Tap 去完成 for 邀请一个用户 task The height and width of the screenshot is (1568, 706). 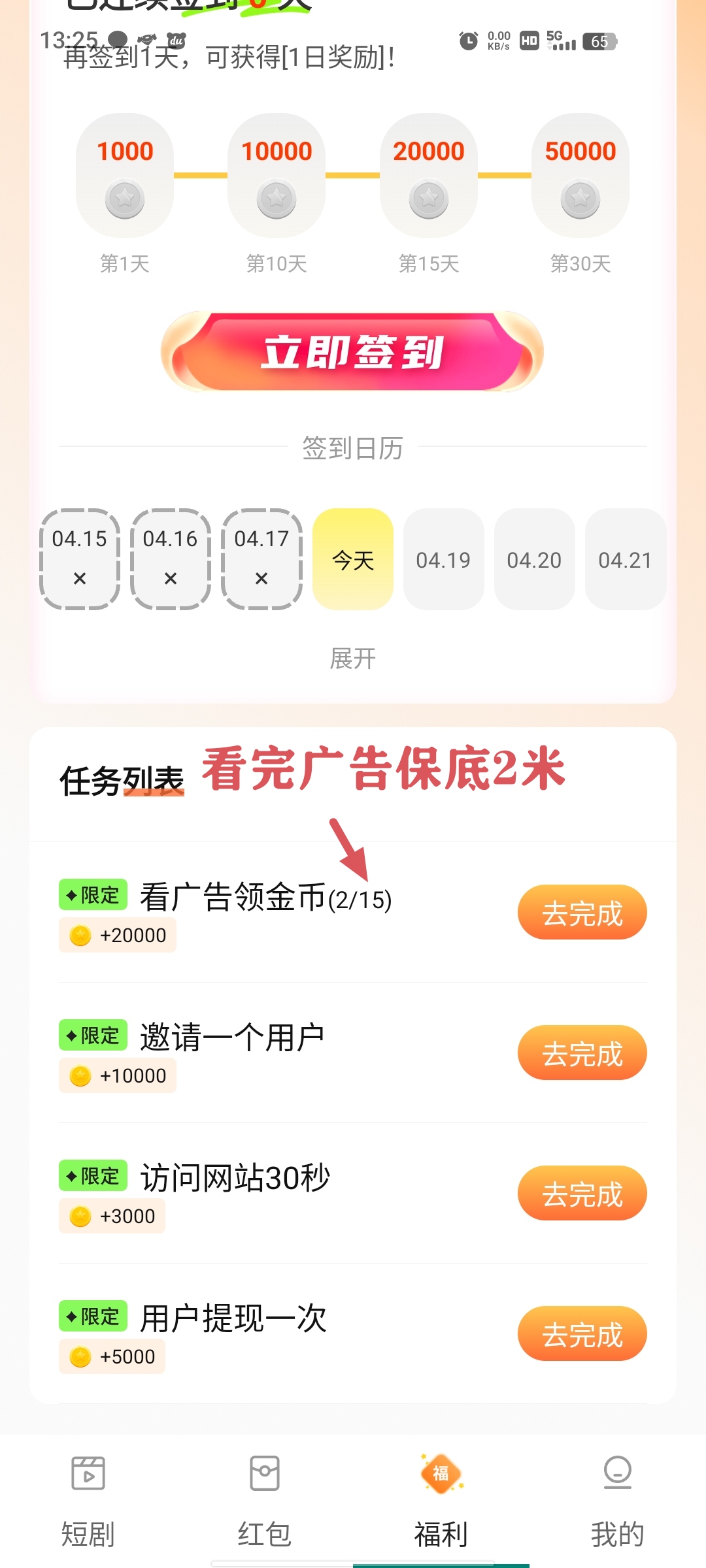582,1053
